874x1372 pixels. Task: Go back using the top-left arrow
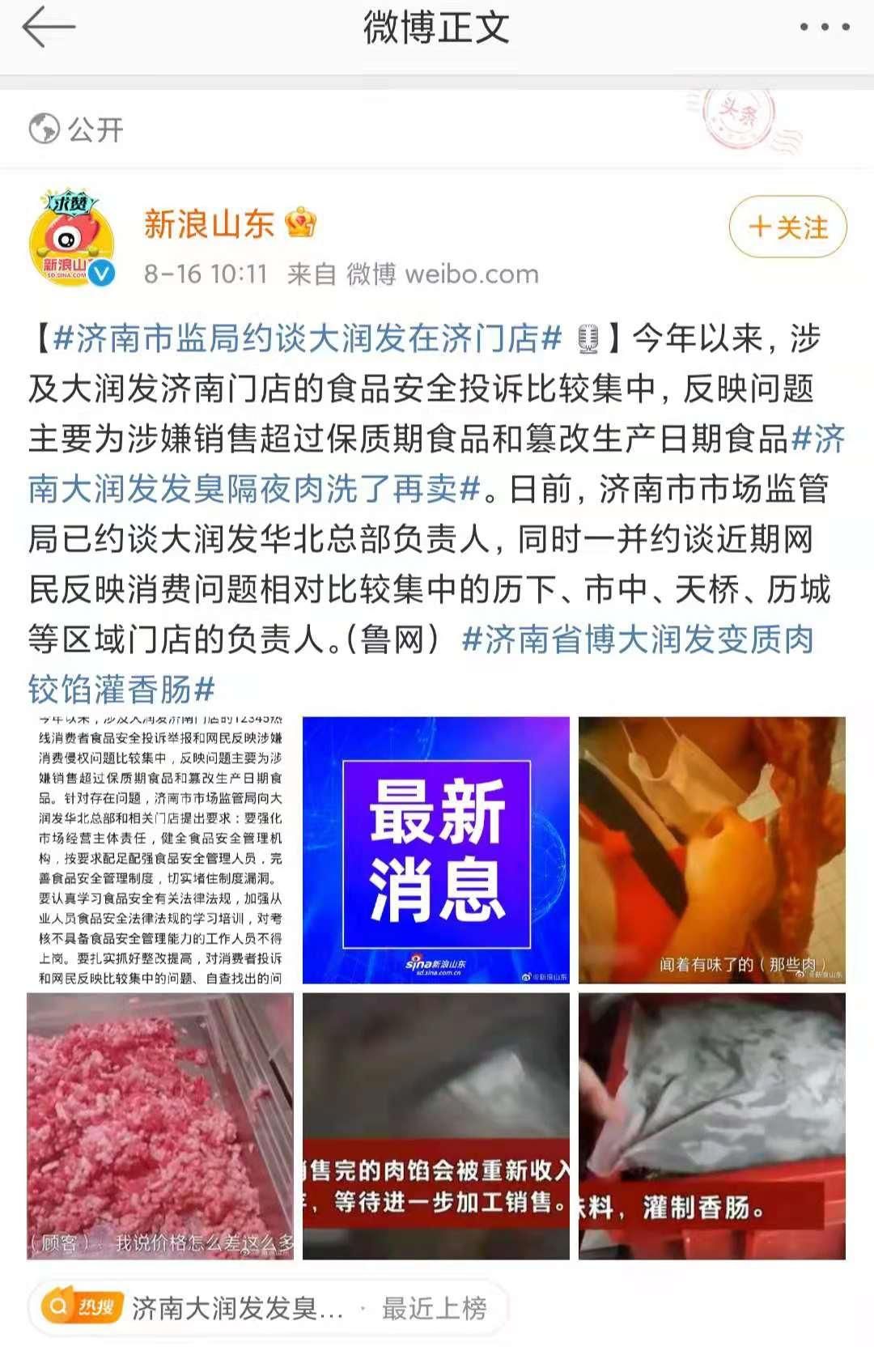[x=49, y=28]
